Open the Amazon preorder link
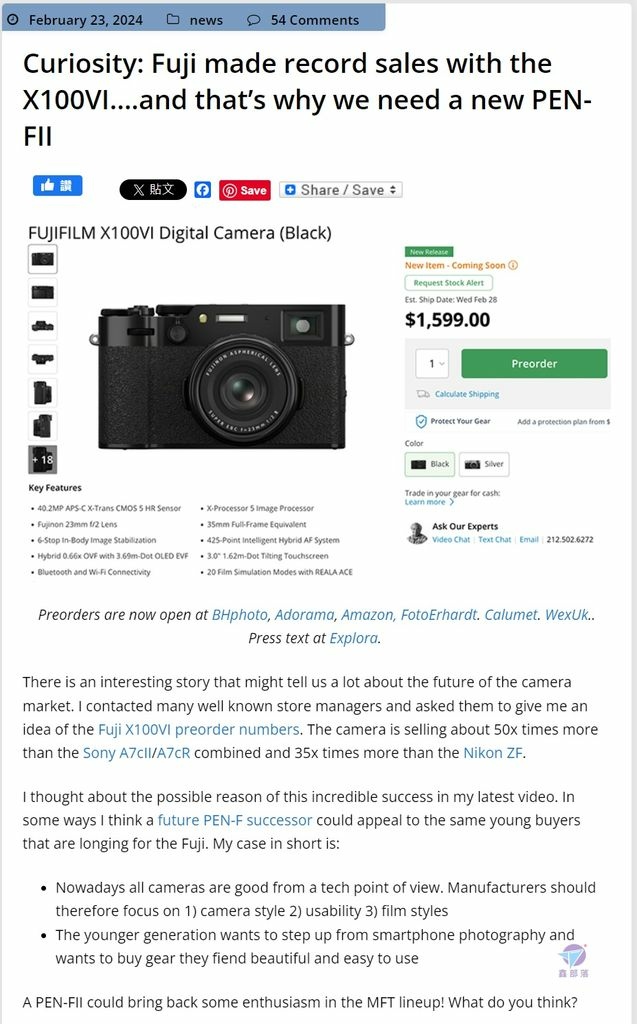Screen dimensions: 637x1024 pyautogui.click(x=367, y=615)
